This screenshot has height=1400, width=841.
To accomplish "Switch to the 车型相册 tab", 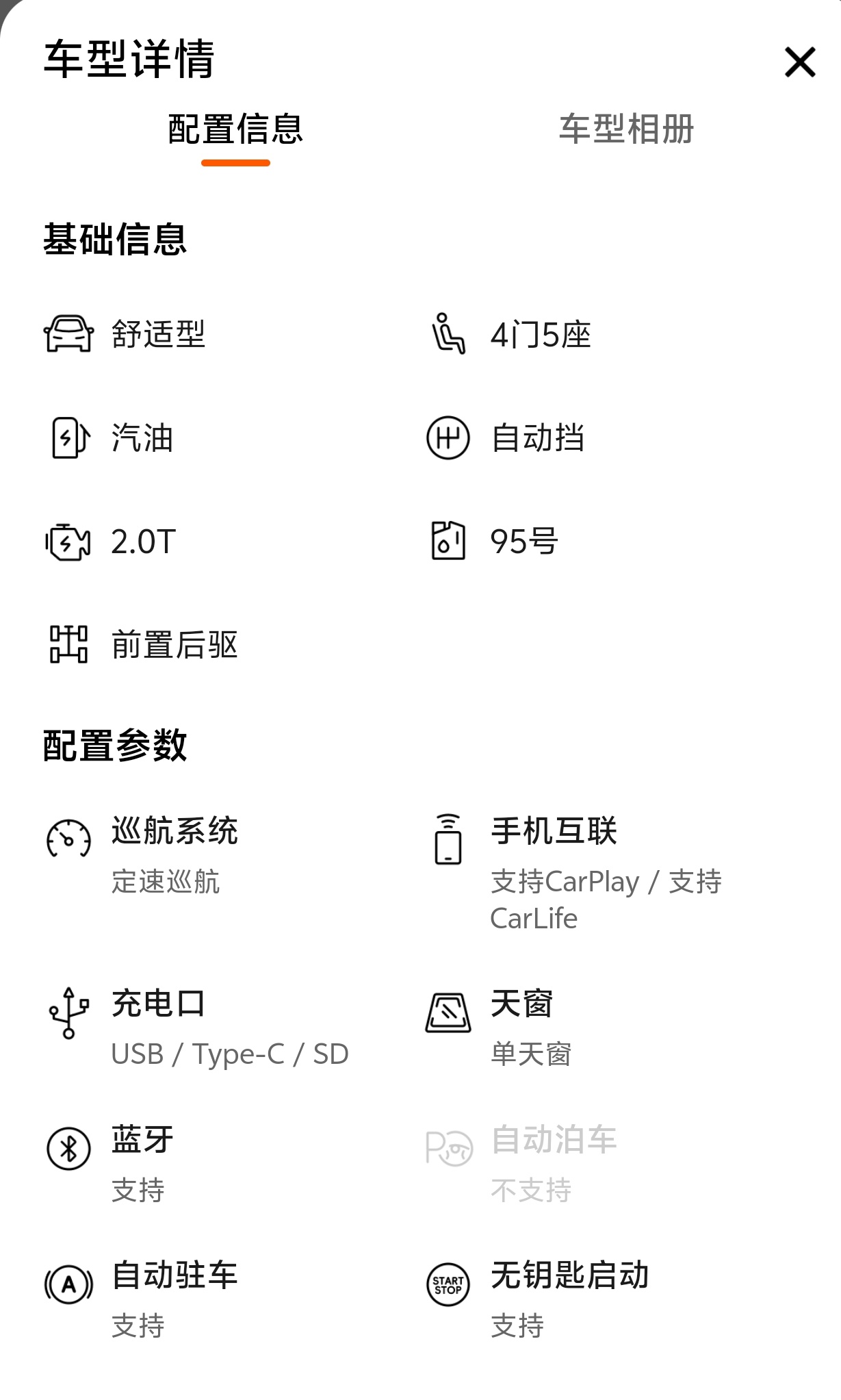I will pos(626,129).
